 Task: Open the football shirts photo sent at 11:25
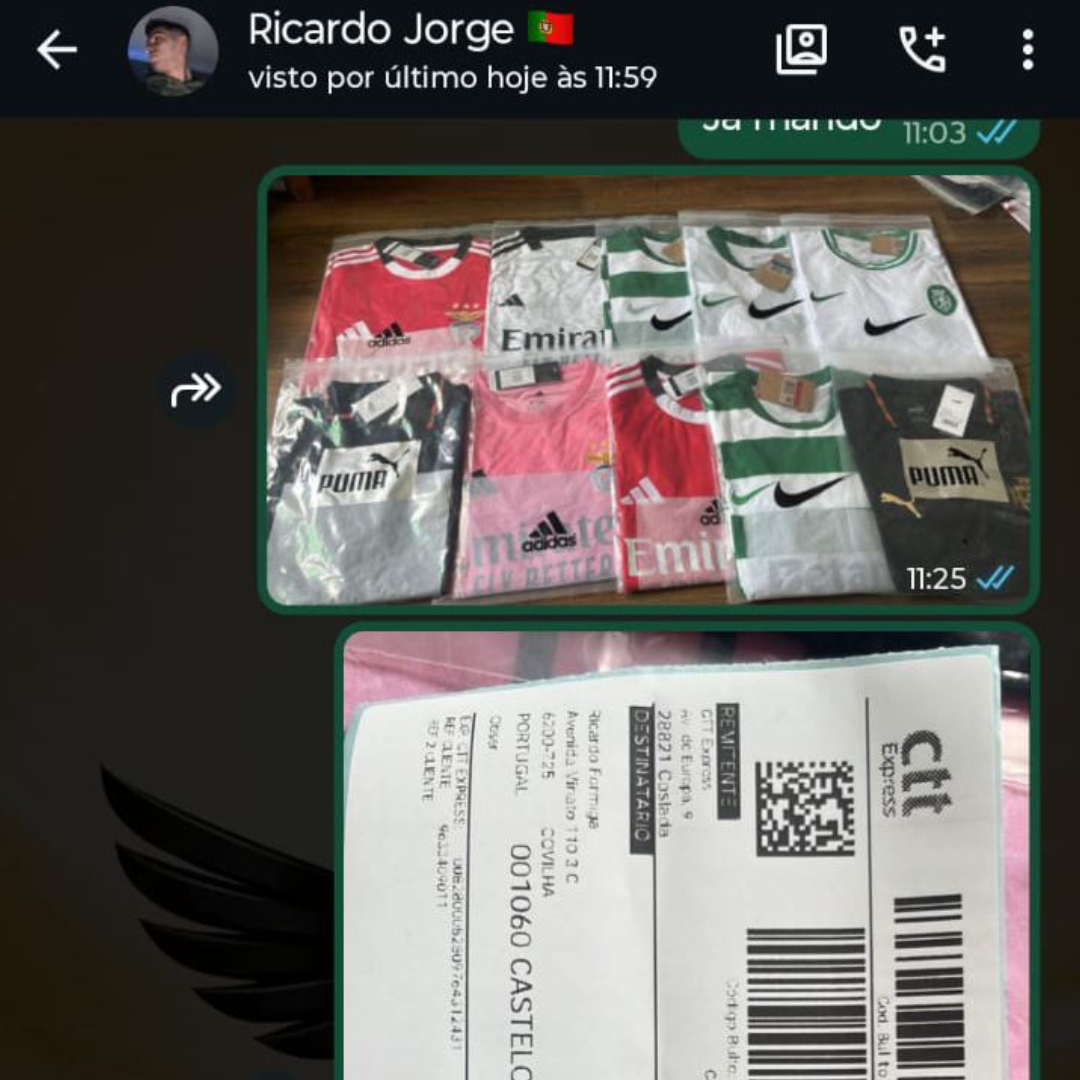tap(649, 390)
